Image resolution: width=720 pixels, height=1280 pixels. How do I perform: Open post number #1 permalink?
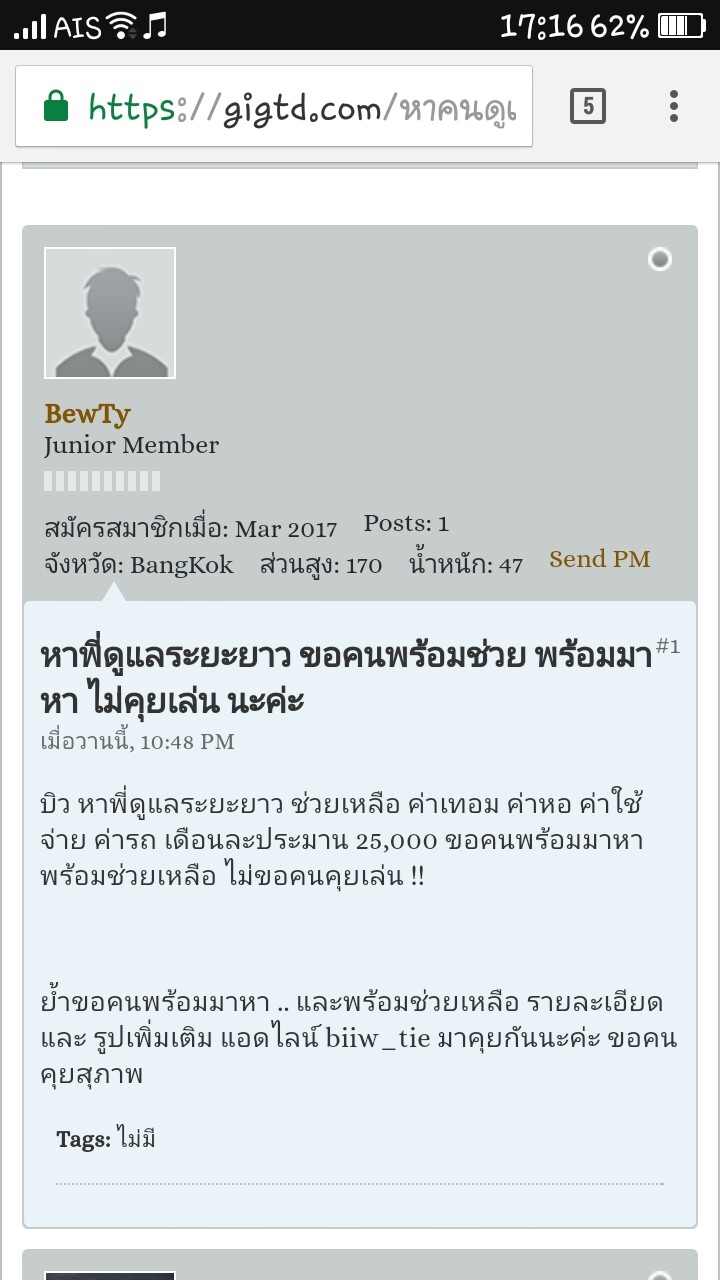point(668,646)
